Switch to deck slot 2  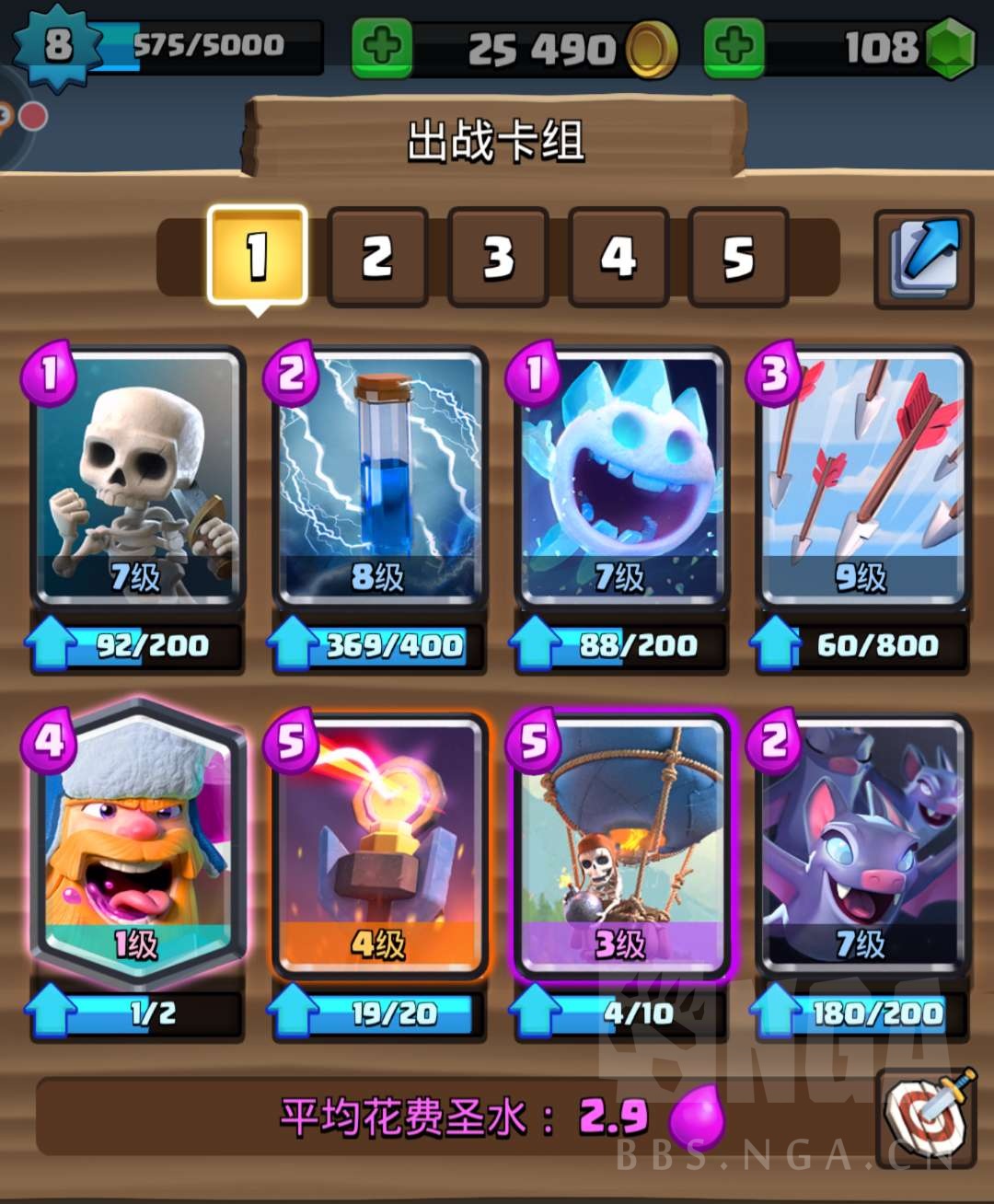coord(377,257)
